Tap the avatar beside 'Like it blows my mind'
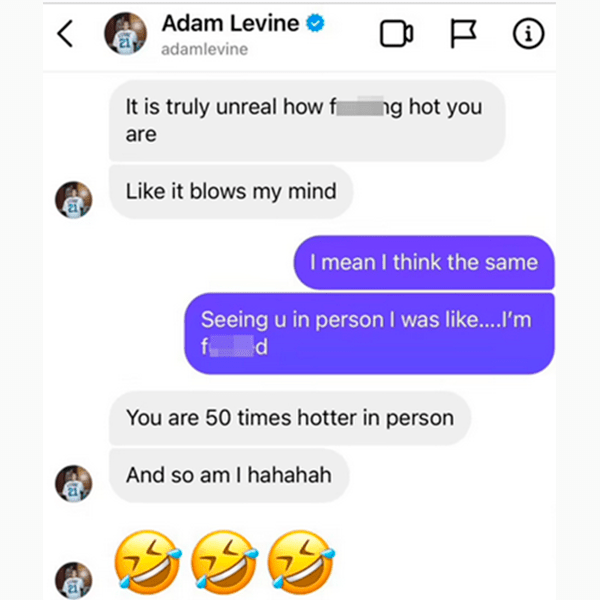 coord(73,200)
